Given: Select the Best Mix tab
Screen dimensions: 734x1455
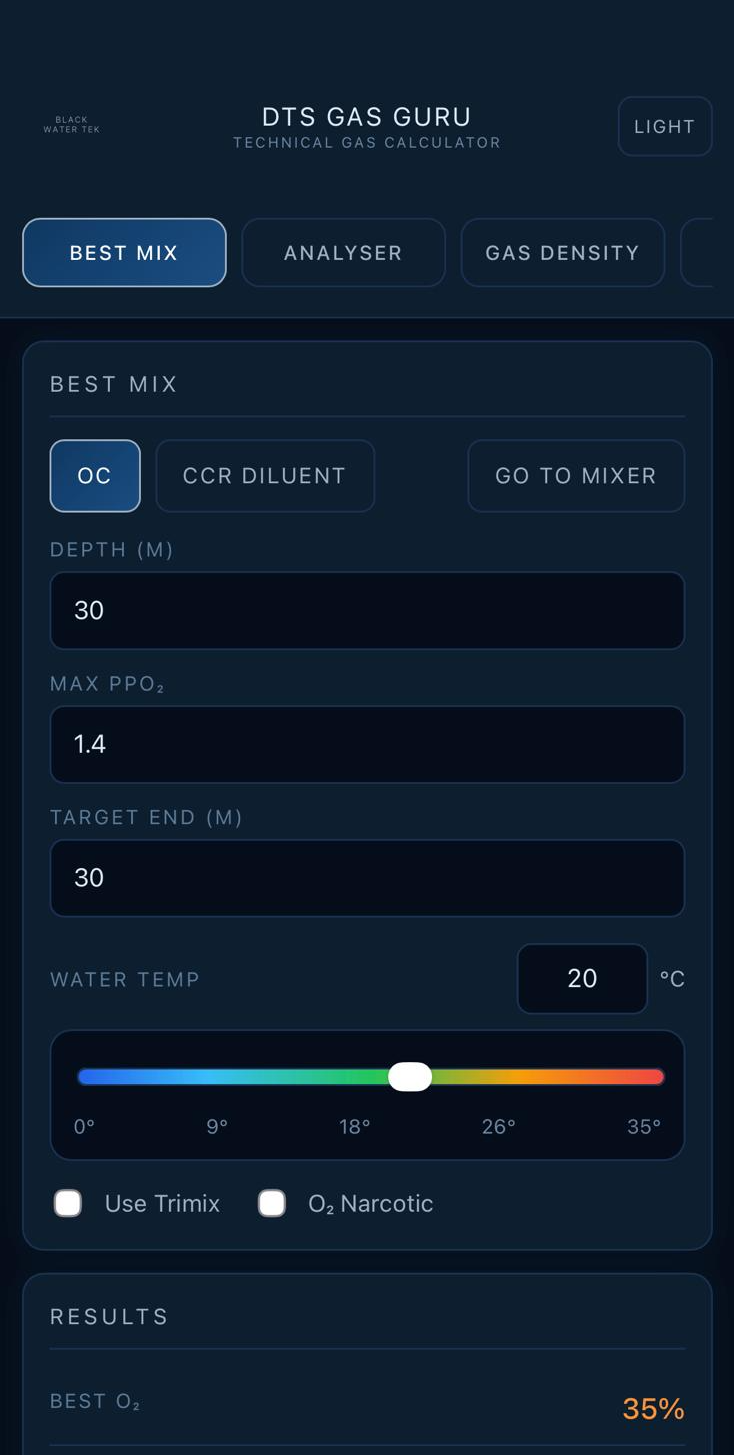Looking at the screenshot, I should click(x=124, y=253).
